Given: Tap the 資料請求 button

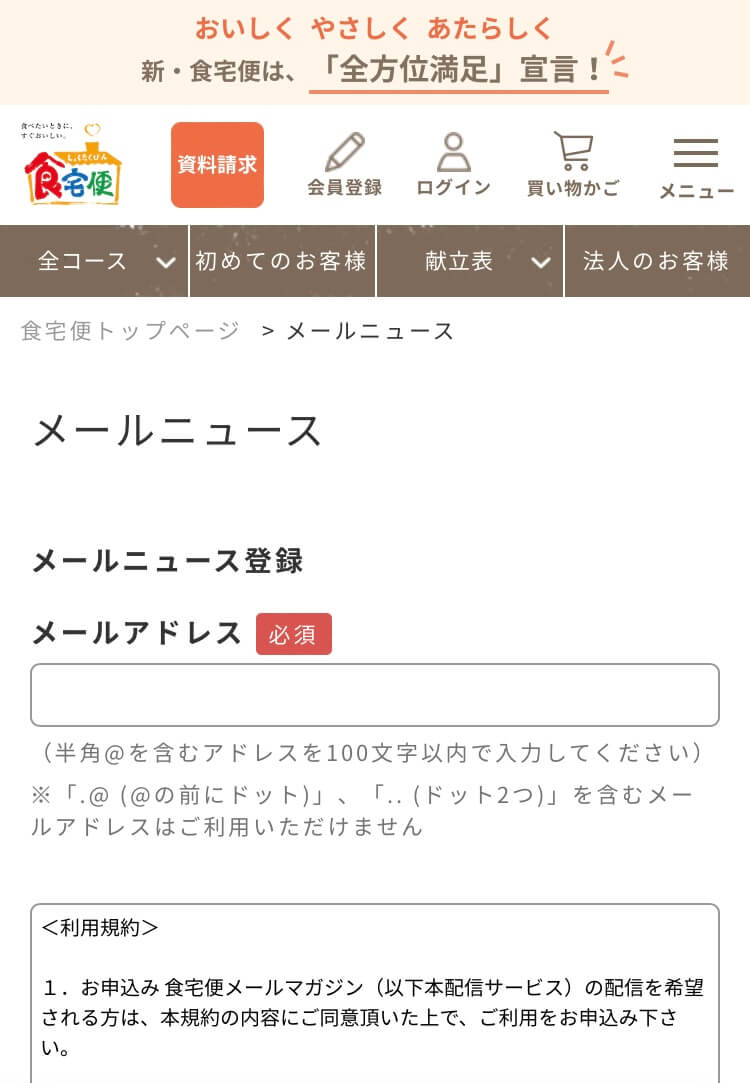Looking at the screenshot, I should click(217, 165).
